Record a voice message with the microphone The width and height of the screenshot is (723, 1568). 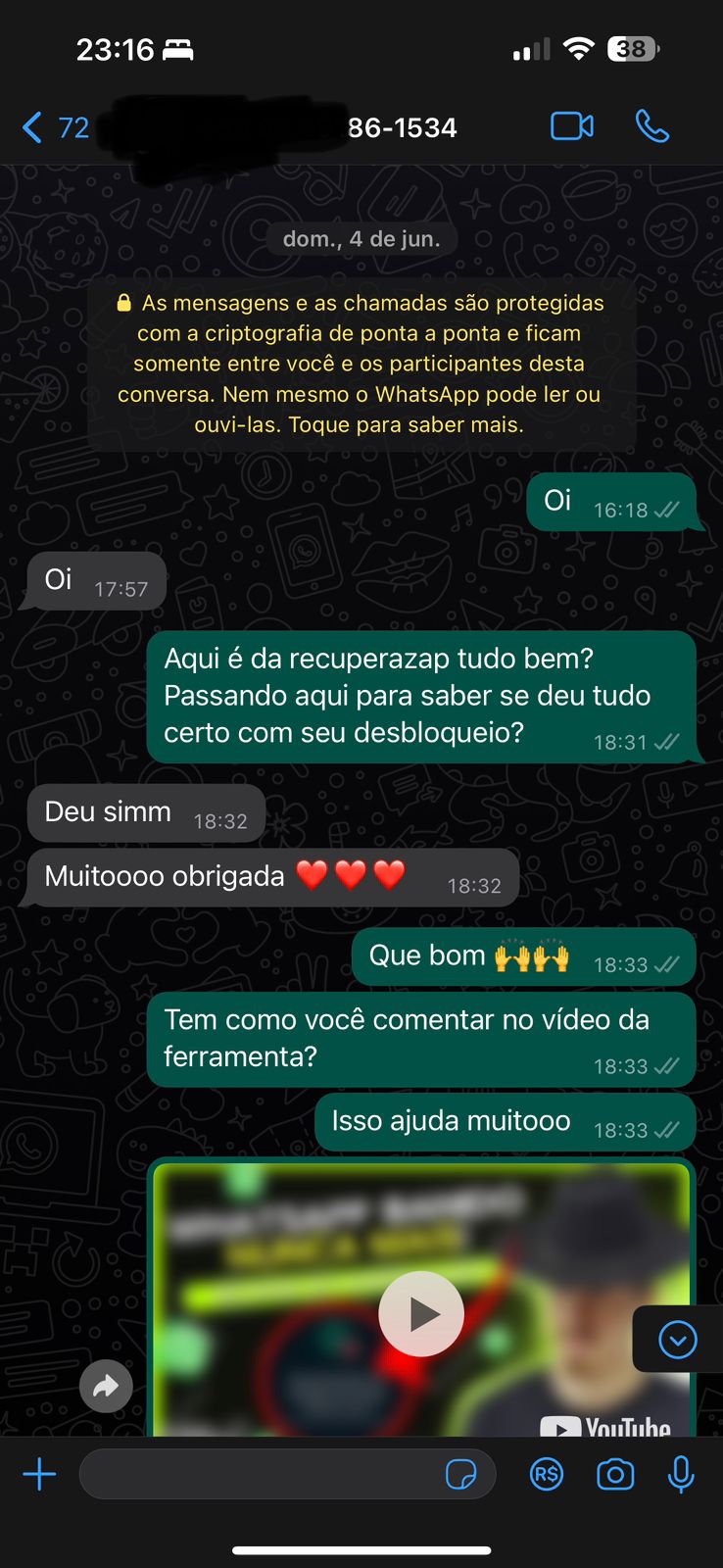(681, 1474)
